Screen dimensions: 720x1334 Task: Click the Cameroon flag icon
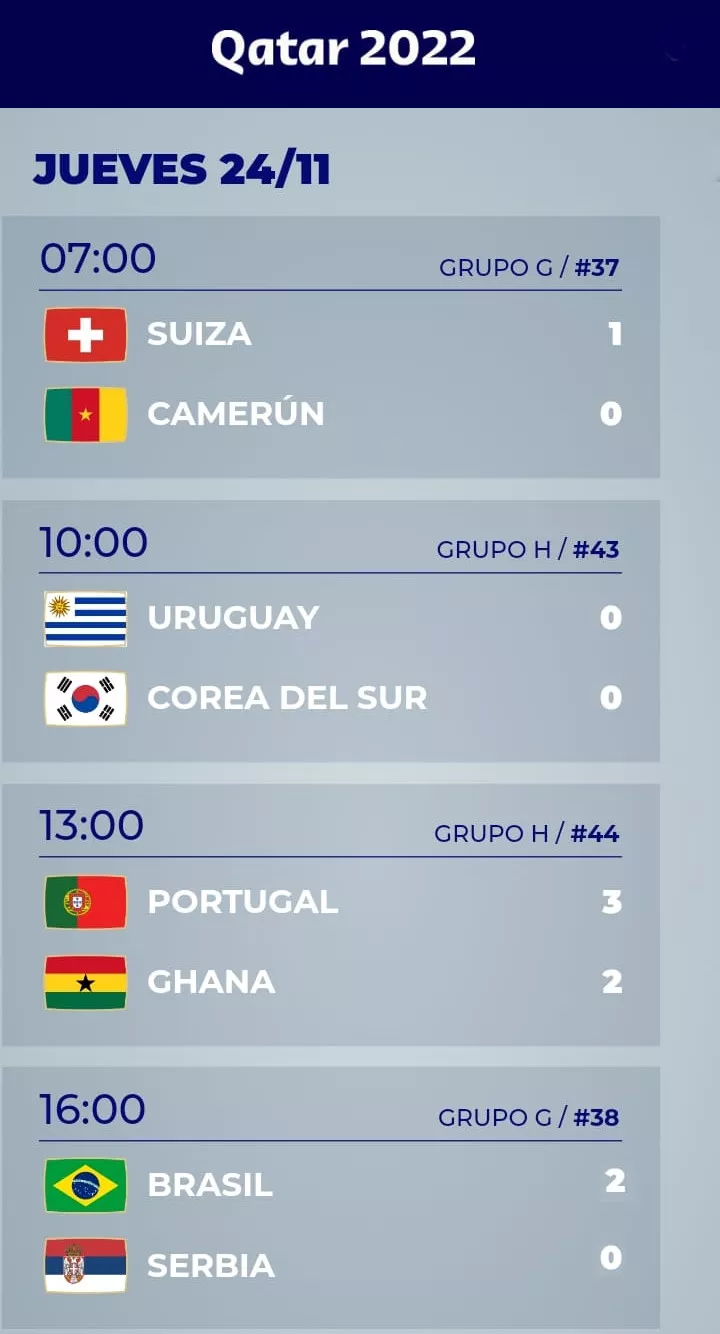click(85, 413)
